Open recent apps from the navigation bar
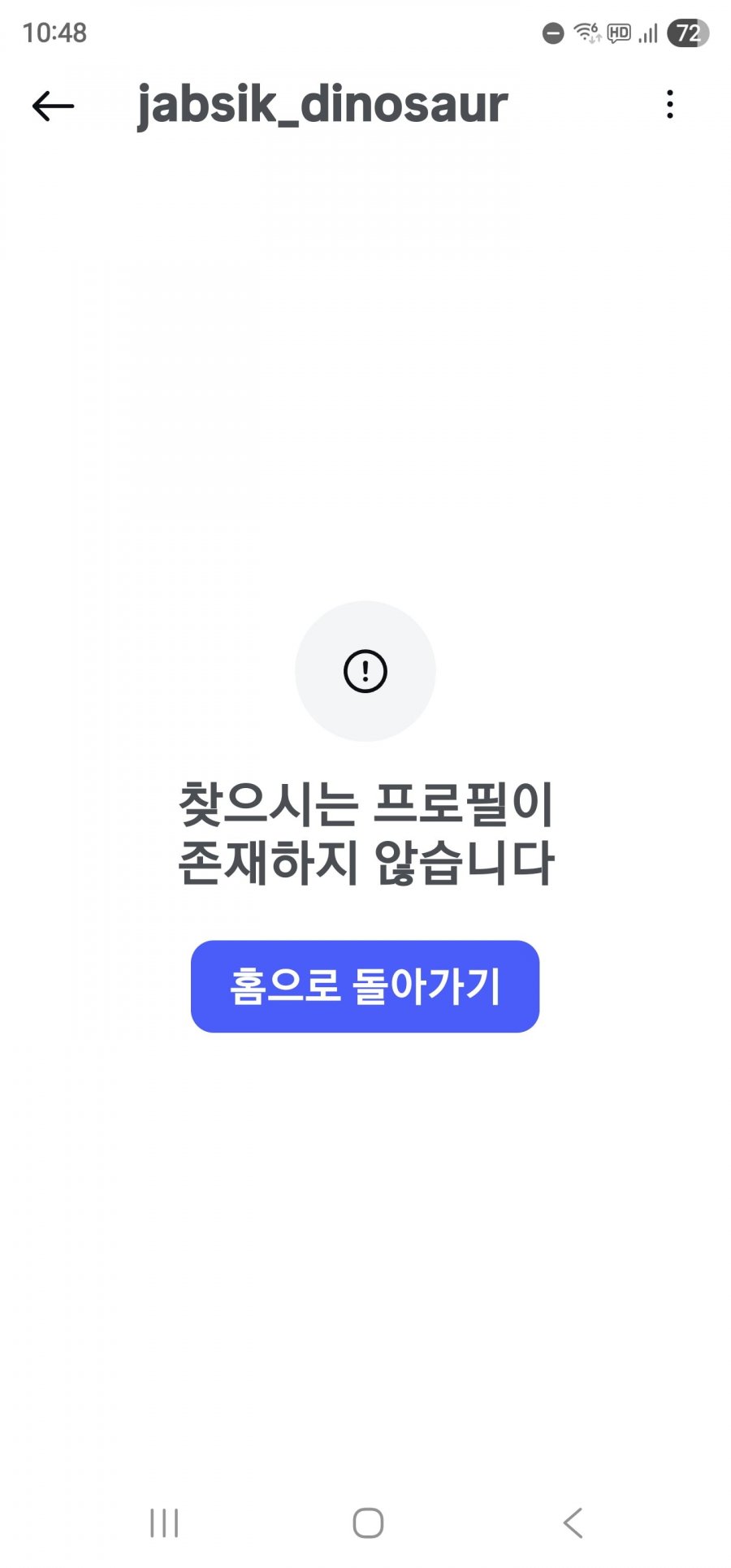731x1568 pixels. (164, 1523)
